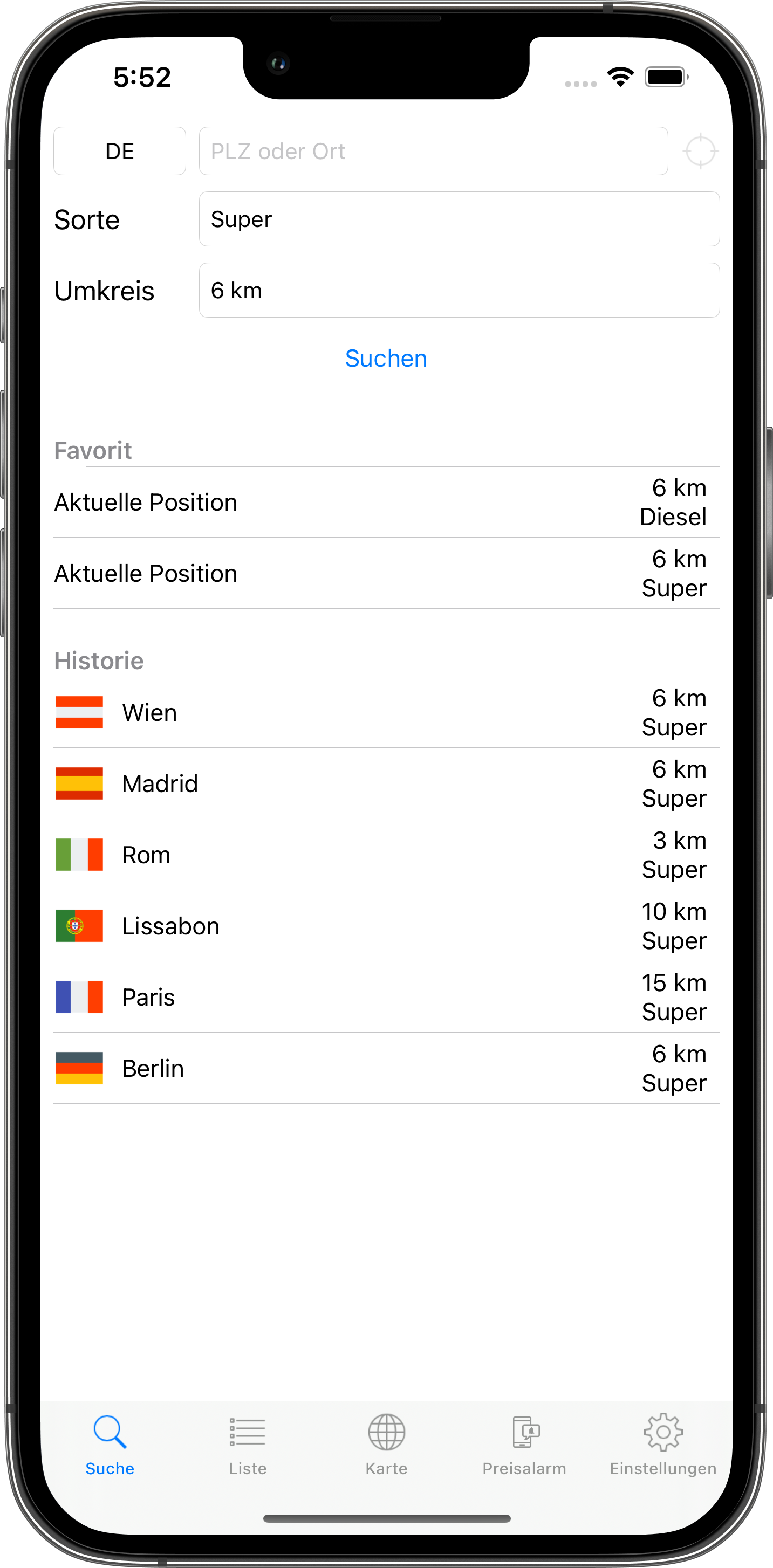Switch to the Liste tab

(x=247, y=1445)
